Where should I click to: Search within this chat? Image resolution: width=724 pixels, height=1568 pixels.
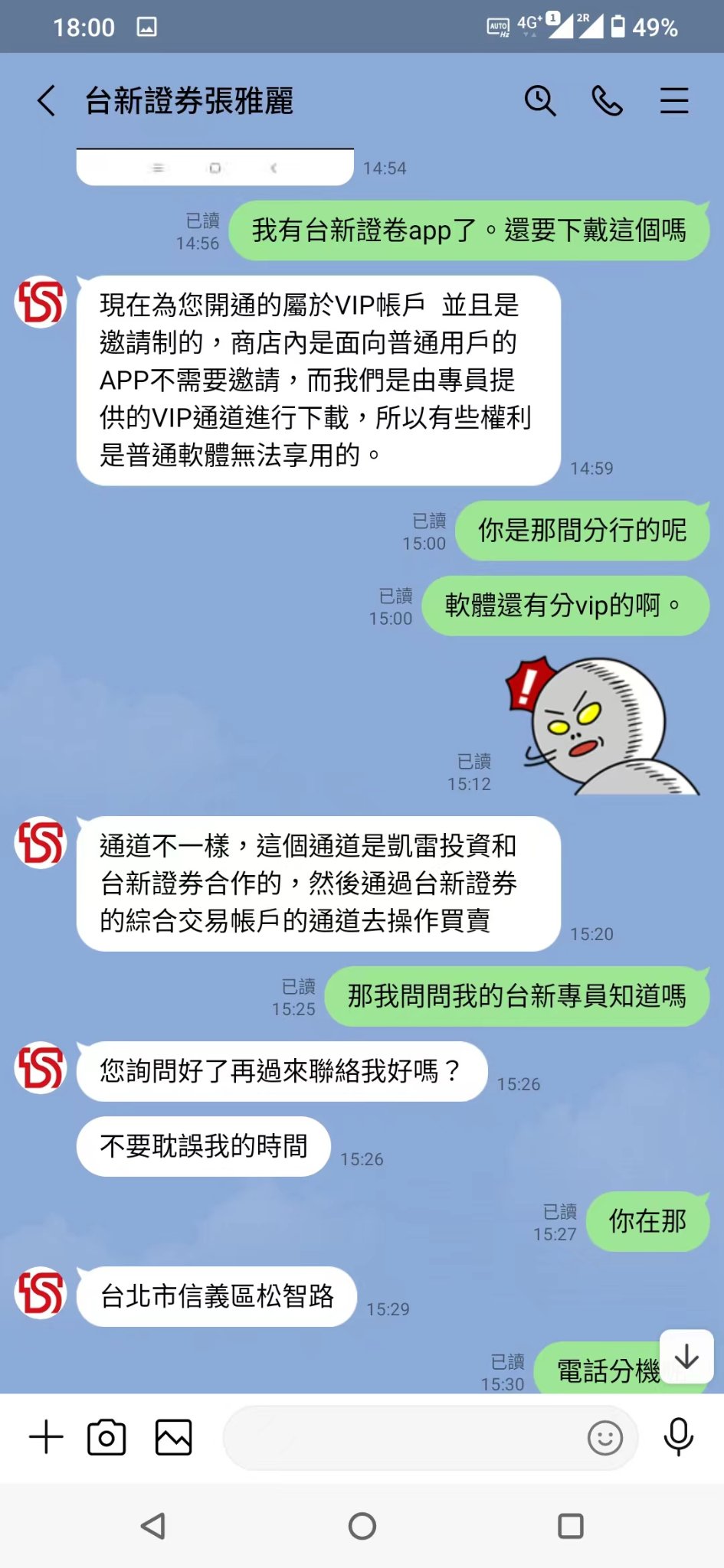[x=539, y=100]
